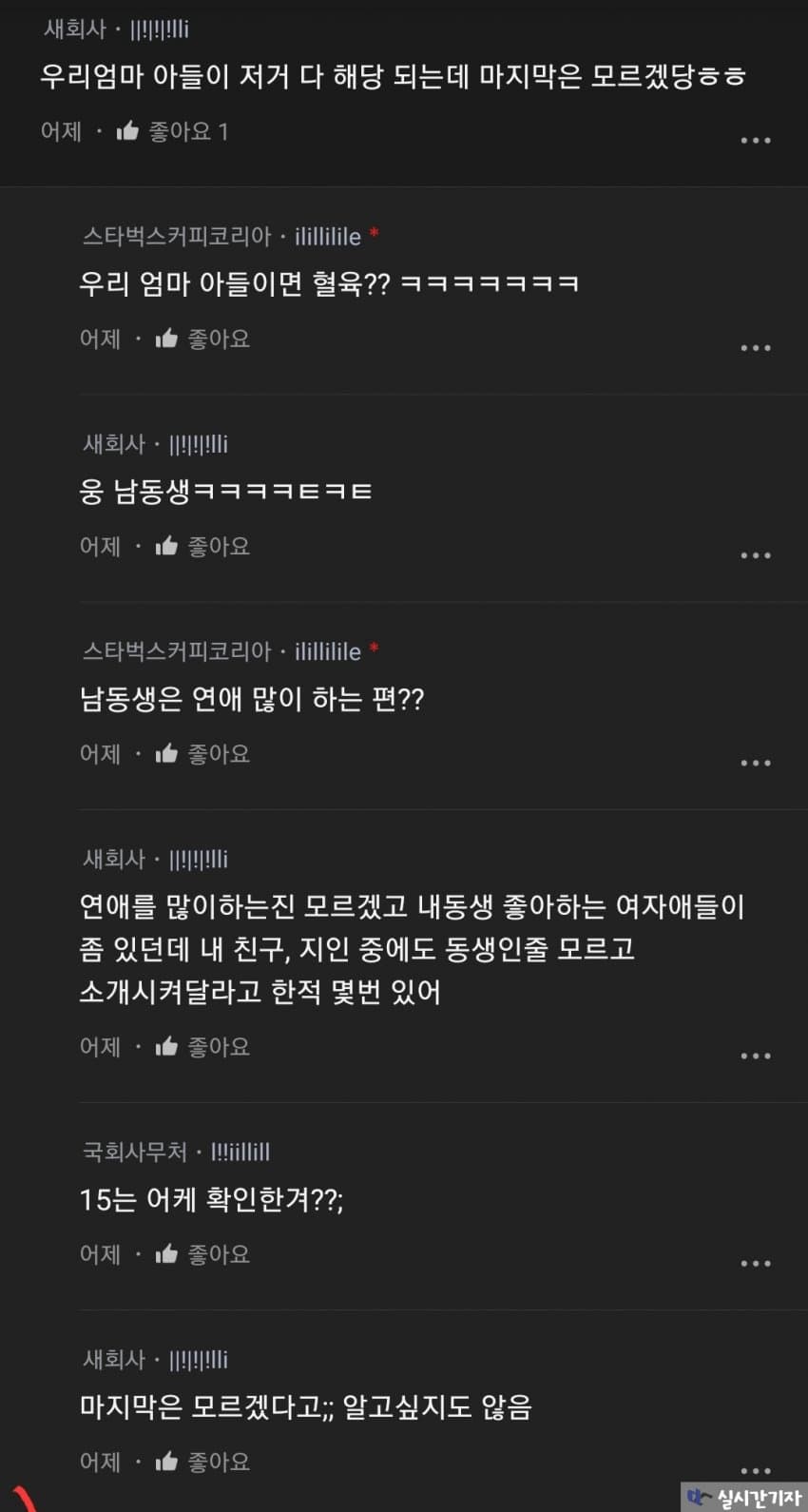Open the more options on the top comment

[756, 140]
